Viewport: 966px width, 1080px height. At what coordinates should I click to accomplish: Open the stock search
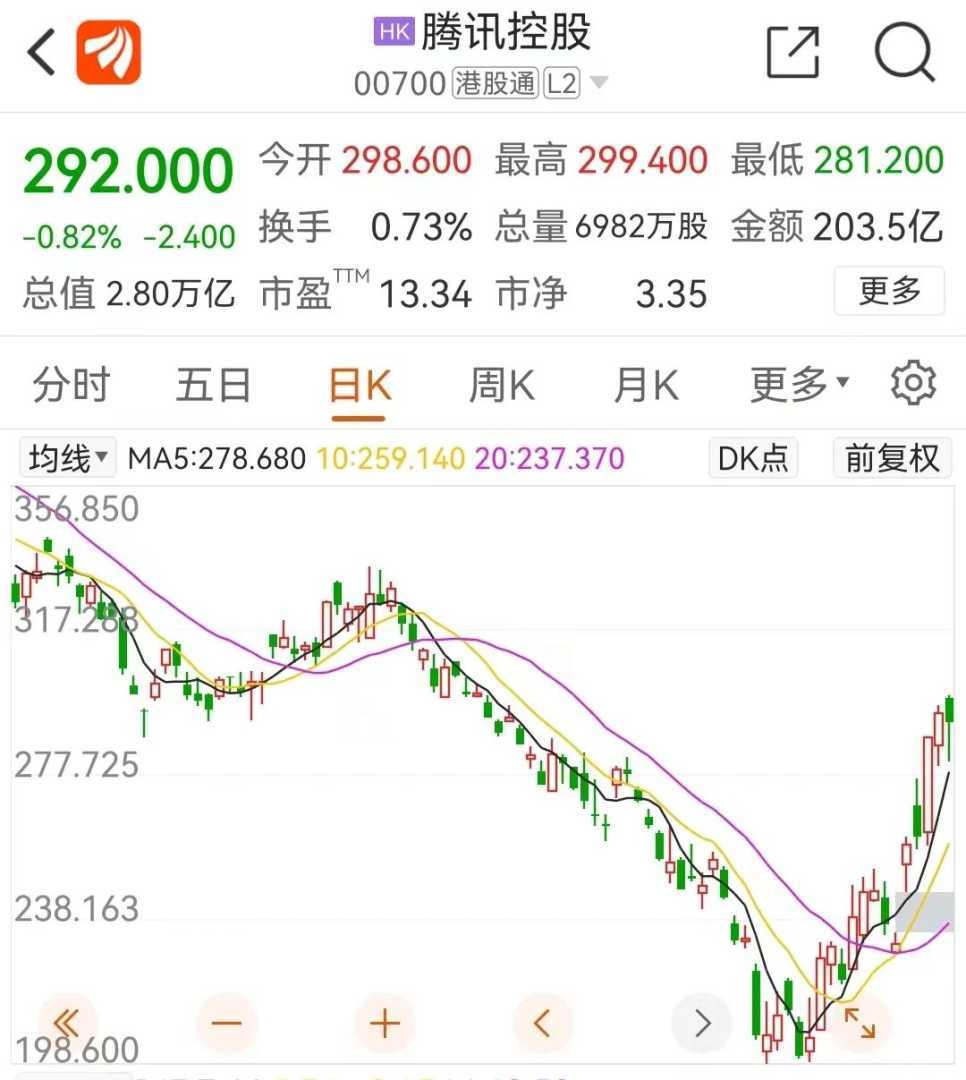point(905,52)
